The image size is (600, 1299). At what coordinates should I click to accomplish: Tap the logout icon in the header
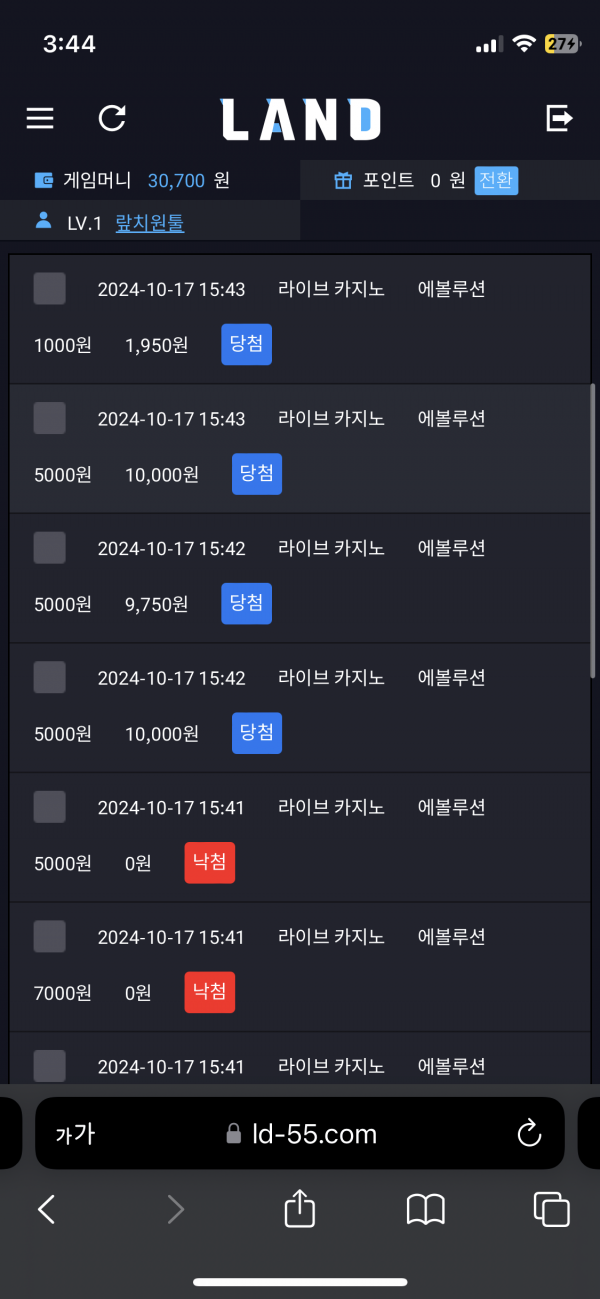tap(559, 118)
